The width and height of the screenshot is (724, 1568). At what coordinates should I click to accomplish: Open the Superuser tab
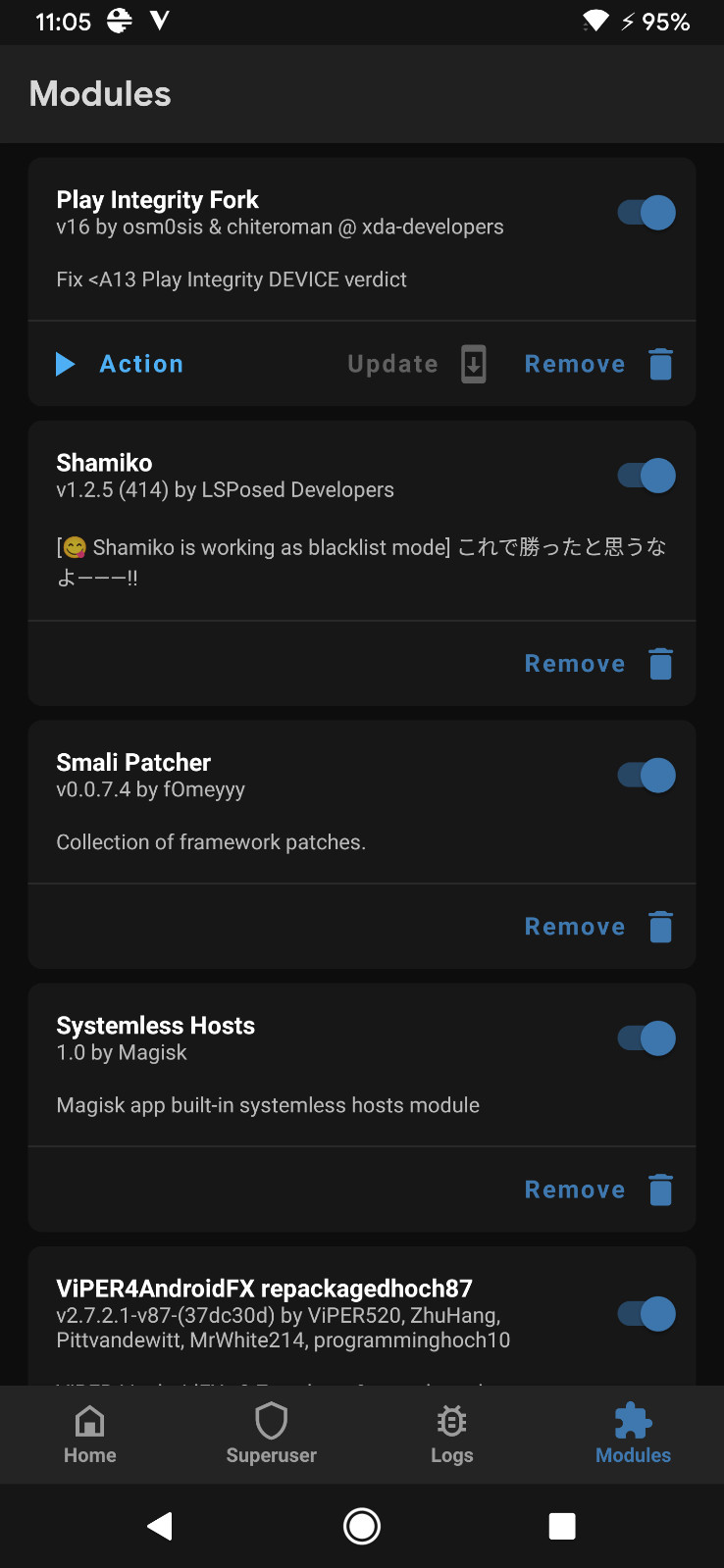click(x=272, y=1435)
